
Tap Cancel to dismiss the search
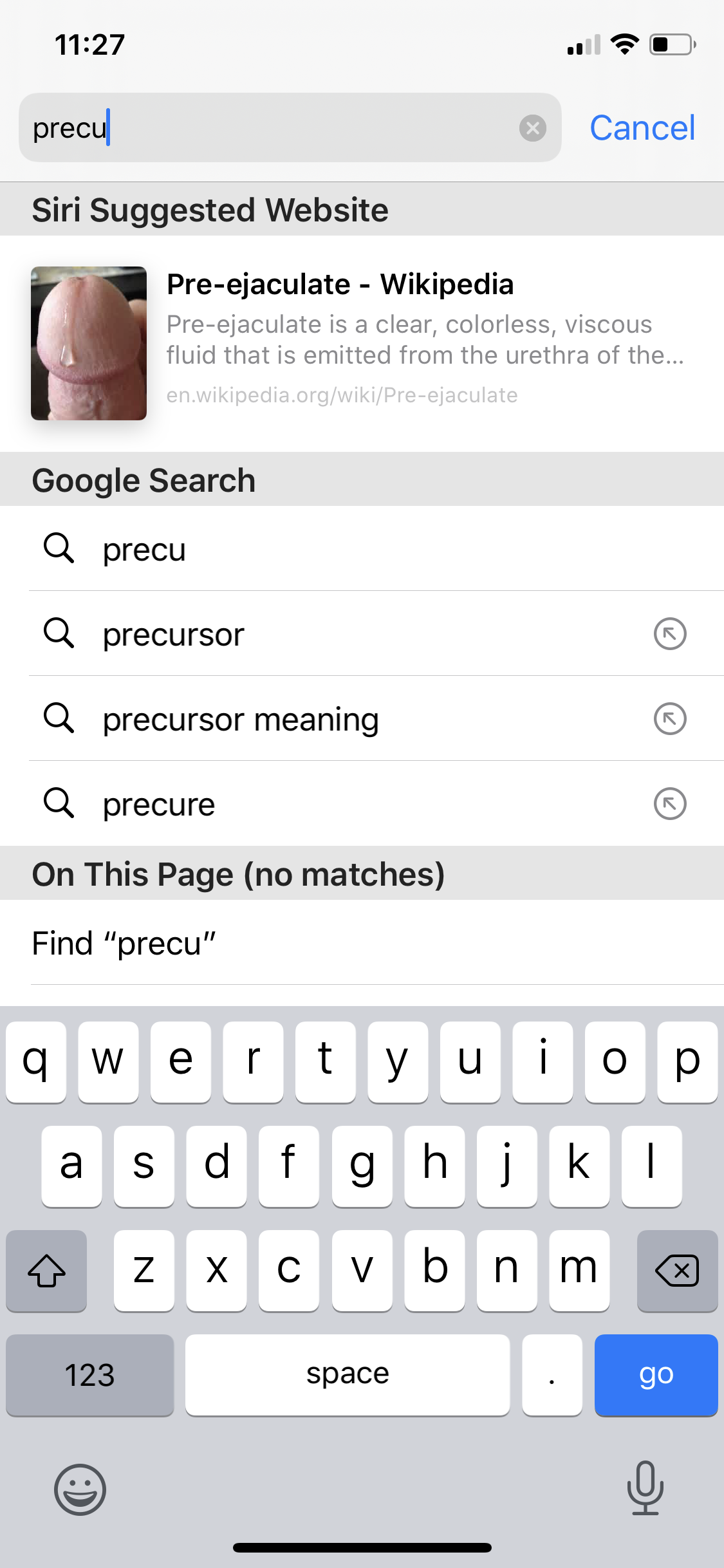[642, 128]
